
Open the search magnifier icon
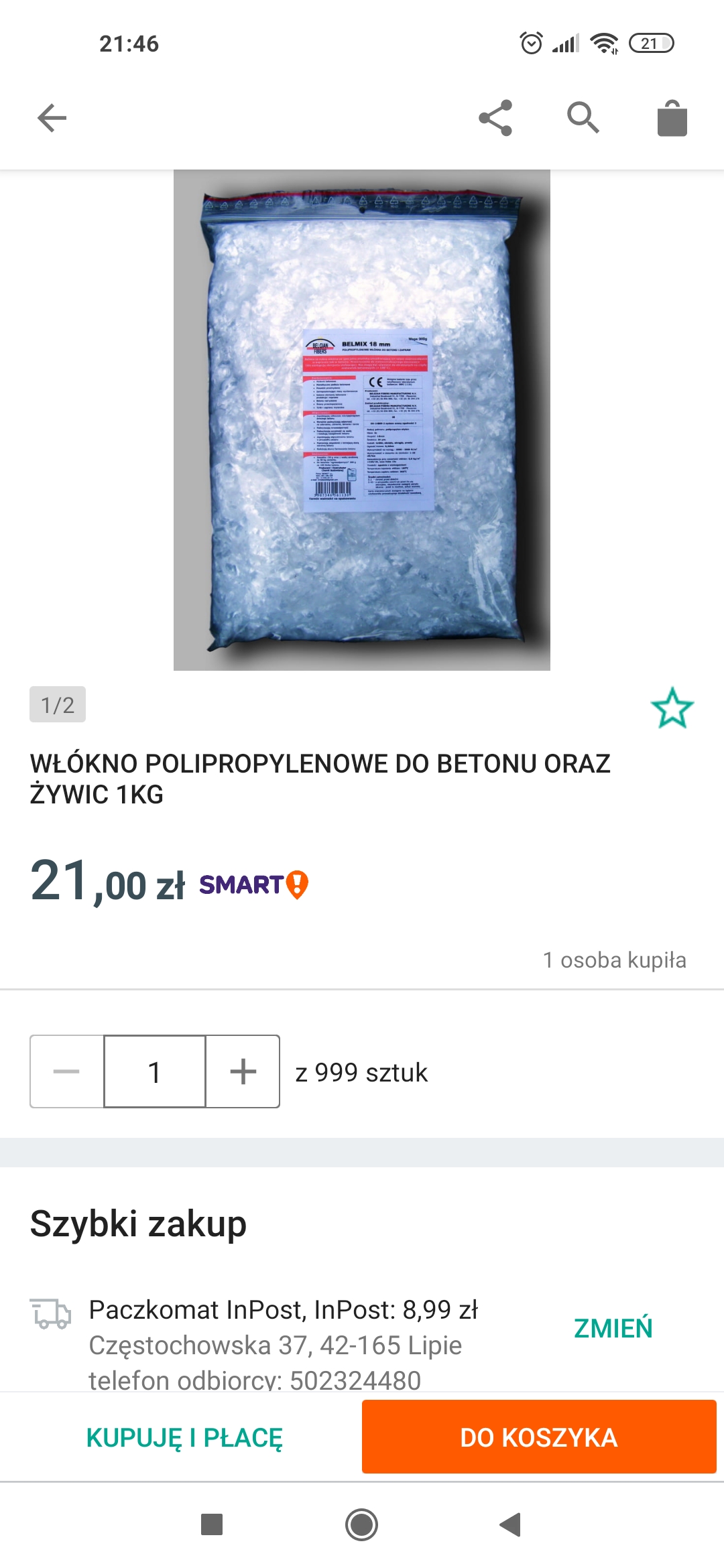[x=583, y=119]
